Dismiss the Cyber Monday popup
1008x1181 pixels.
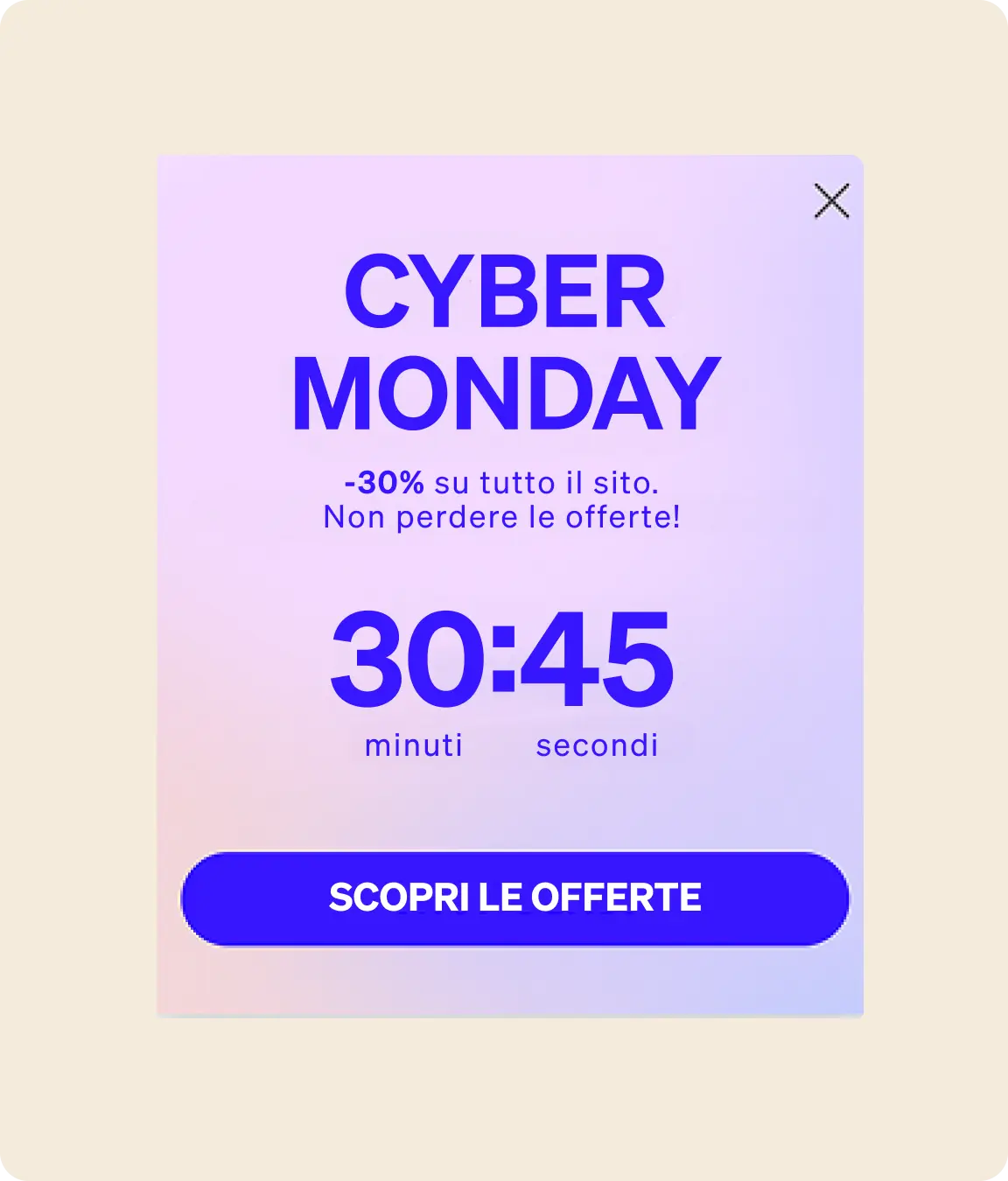click(831, 201)
